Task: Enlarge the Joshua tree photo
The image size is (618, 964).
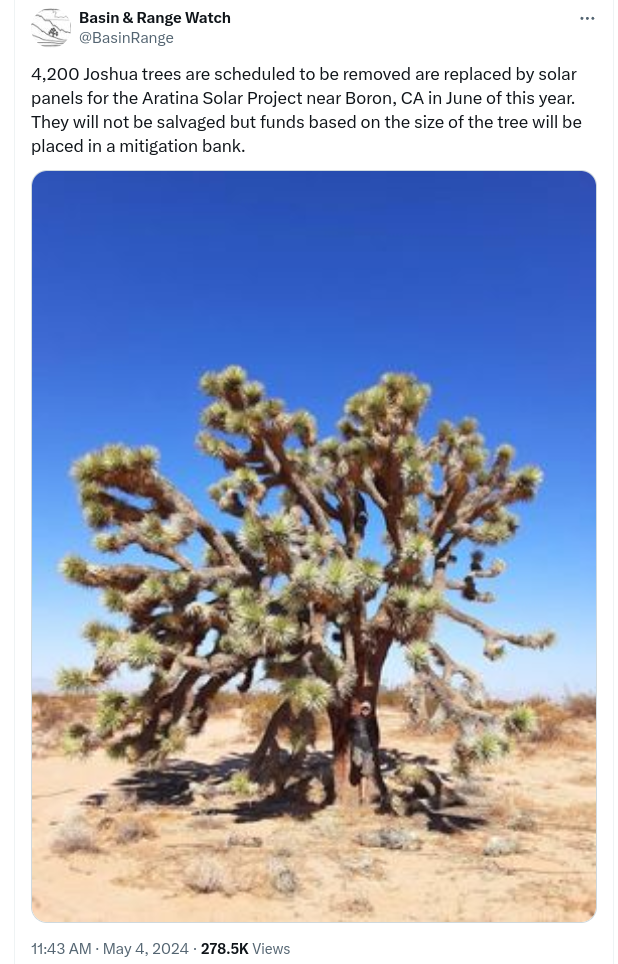Action: (314, 546)
